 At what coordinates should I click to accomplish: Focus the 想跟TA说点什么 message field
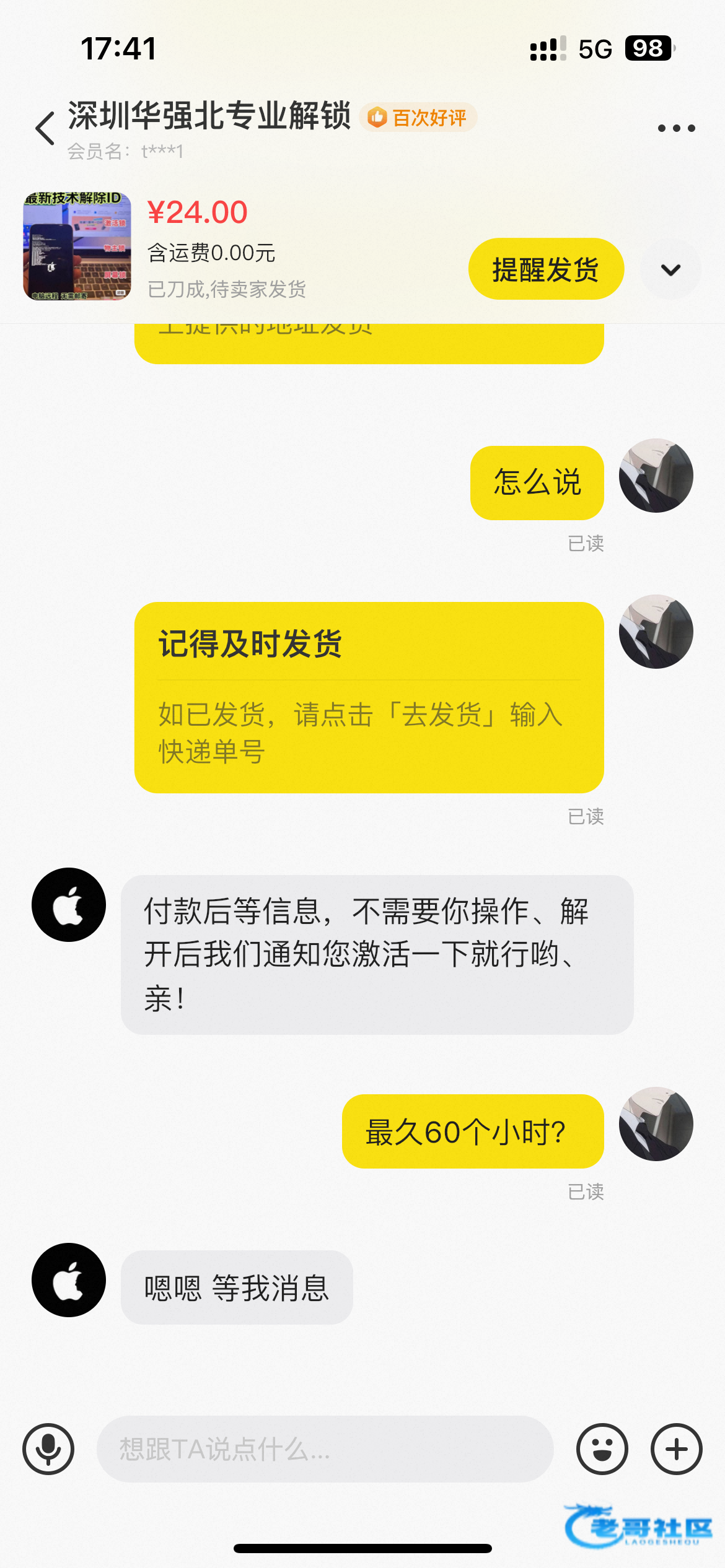(324, 1448)
